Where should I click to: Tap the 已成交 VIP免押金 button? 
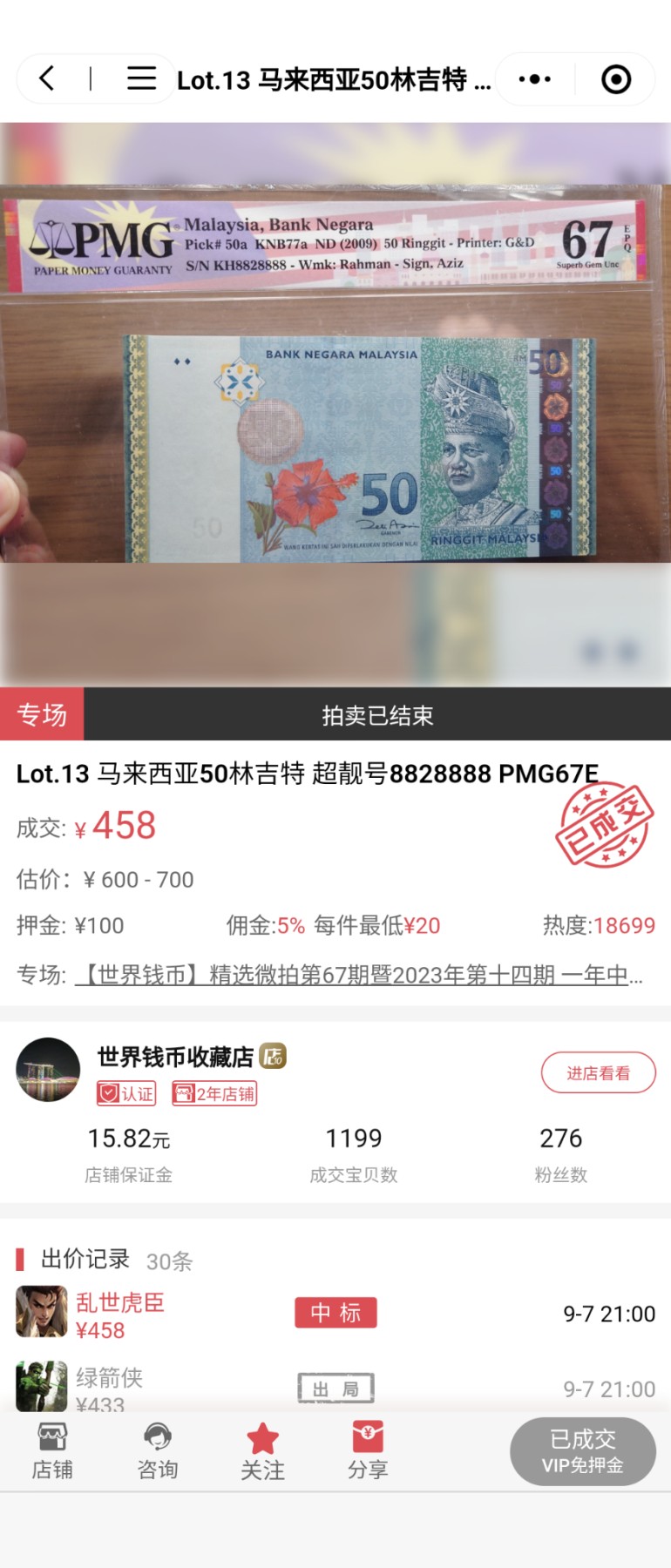coord(582,1451)
